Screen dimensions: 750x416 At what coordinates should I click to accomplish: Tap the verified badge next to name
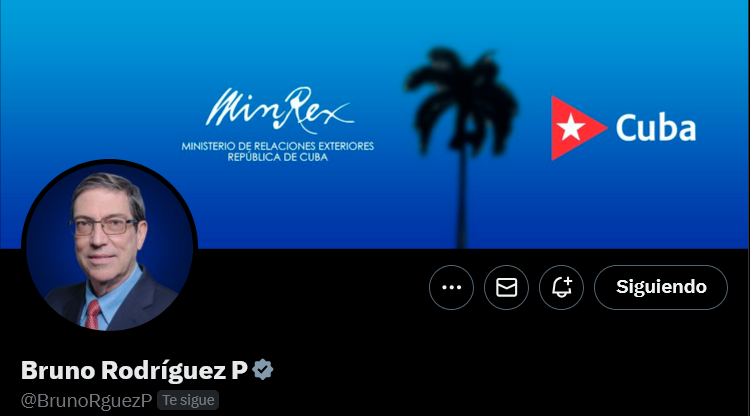[x=263, y=370]
